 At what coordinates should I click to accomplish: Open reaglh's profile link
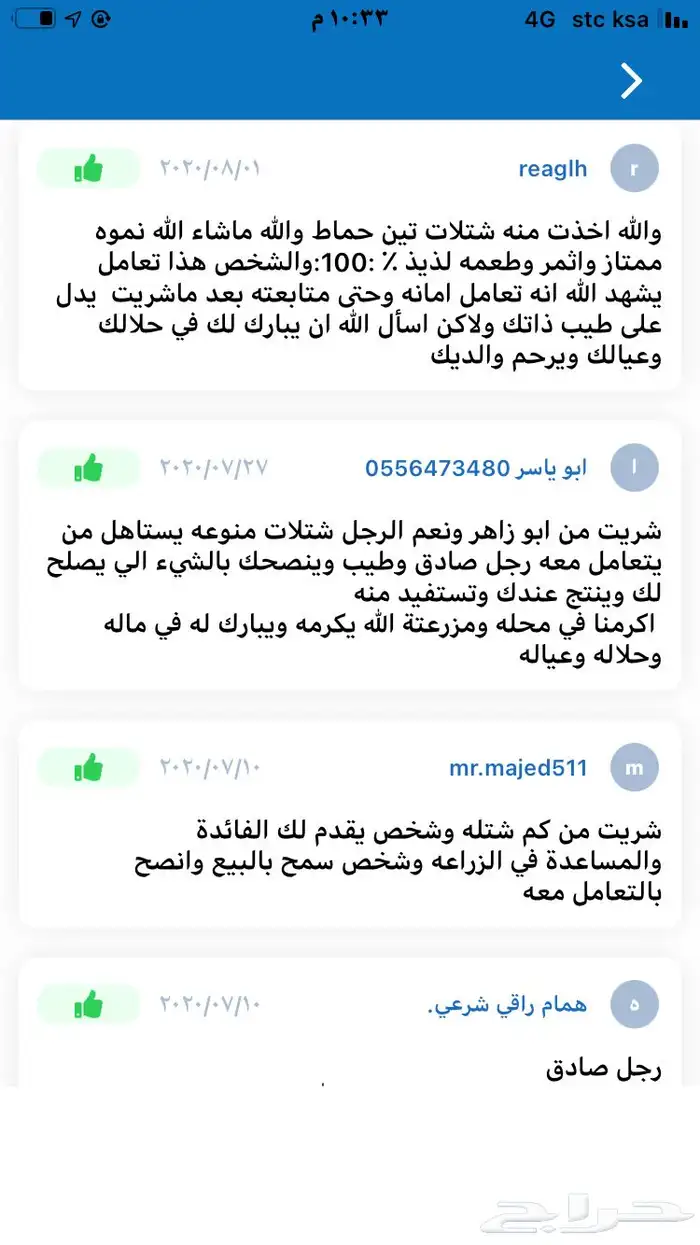(x=552, y=169)
